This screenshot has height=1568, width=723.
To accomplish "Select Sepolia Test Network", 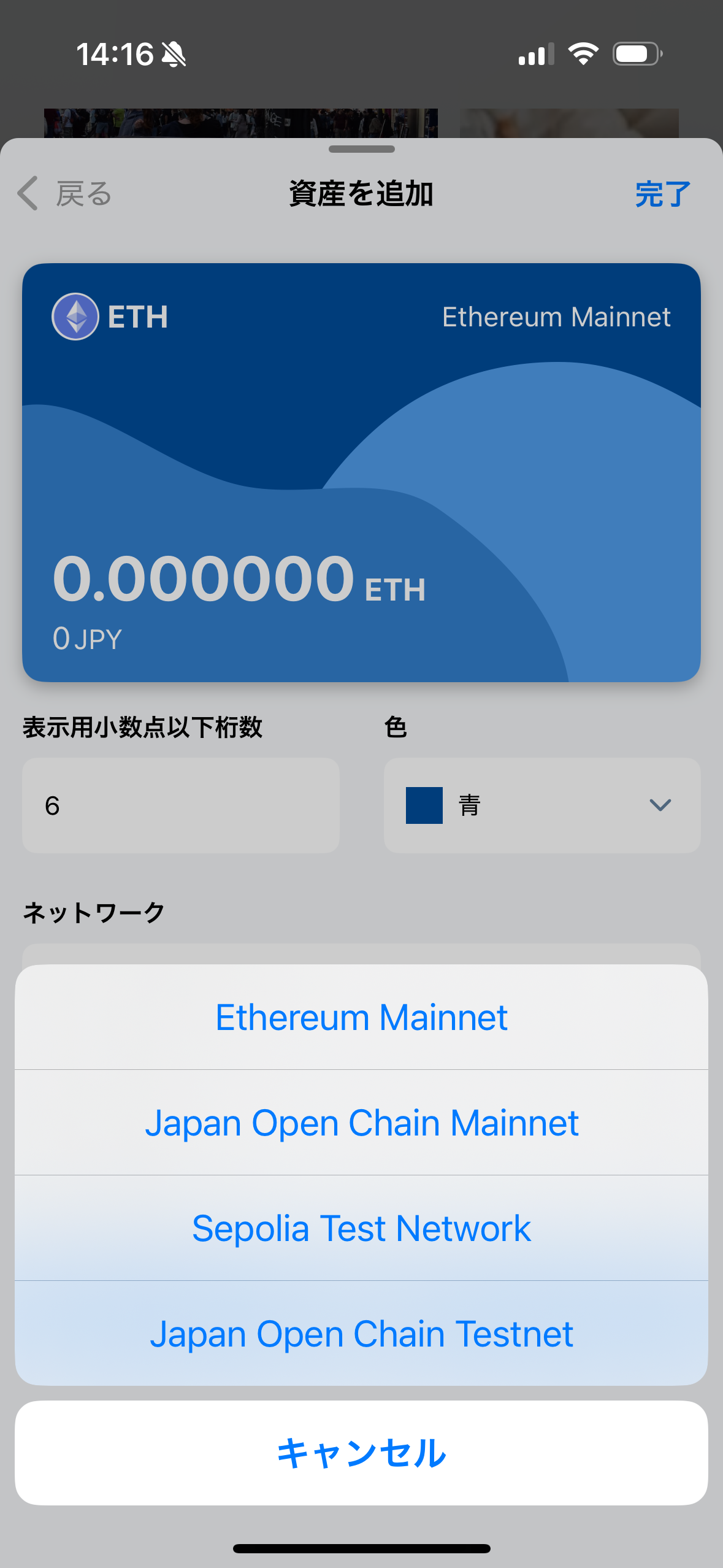I will point(361,1228).
